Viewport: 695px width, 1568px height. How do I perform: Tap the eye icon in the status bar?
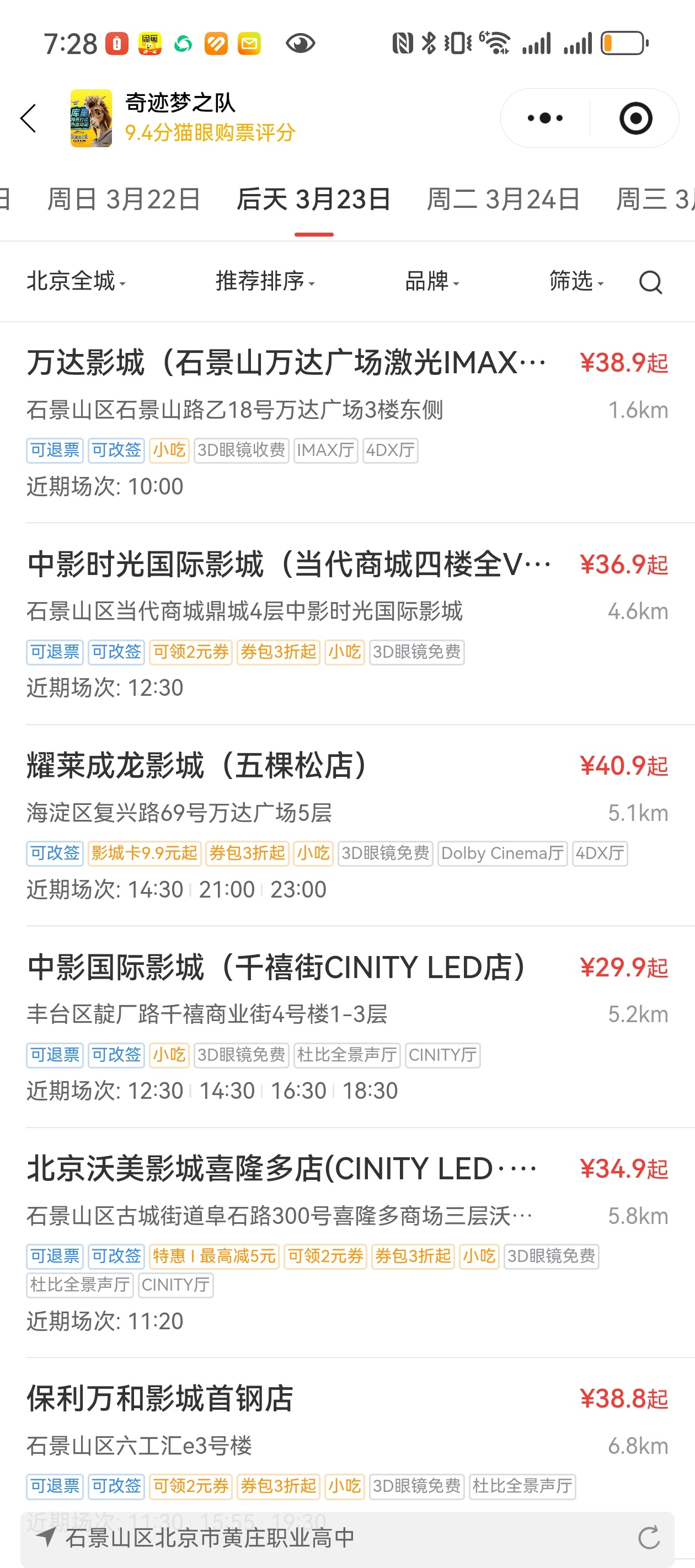(x=300, y=42)
